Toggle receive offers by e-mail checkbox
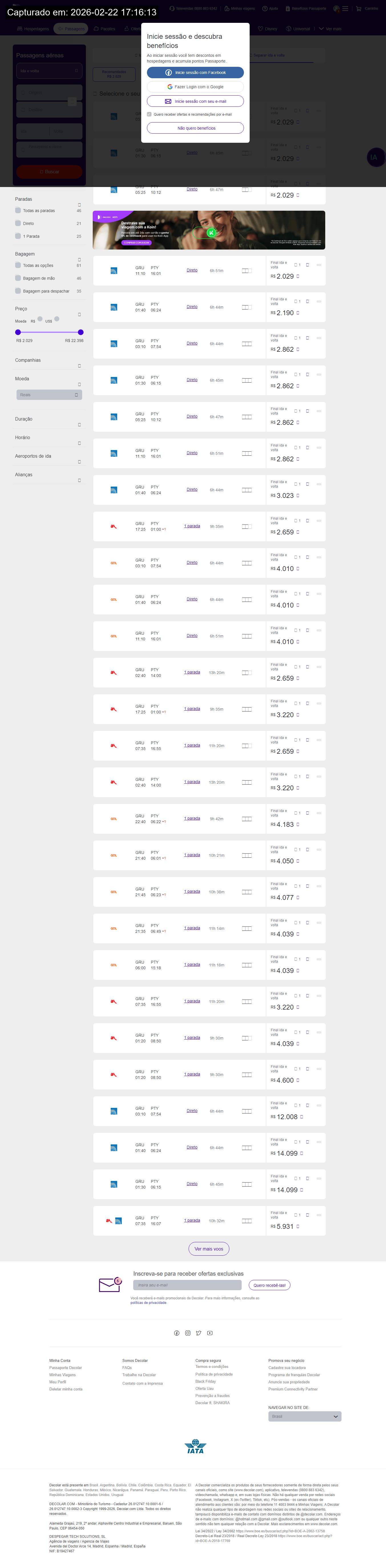The width and height of the screenshot is (386, 1568). [x=149, y=114]
